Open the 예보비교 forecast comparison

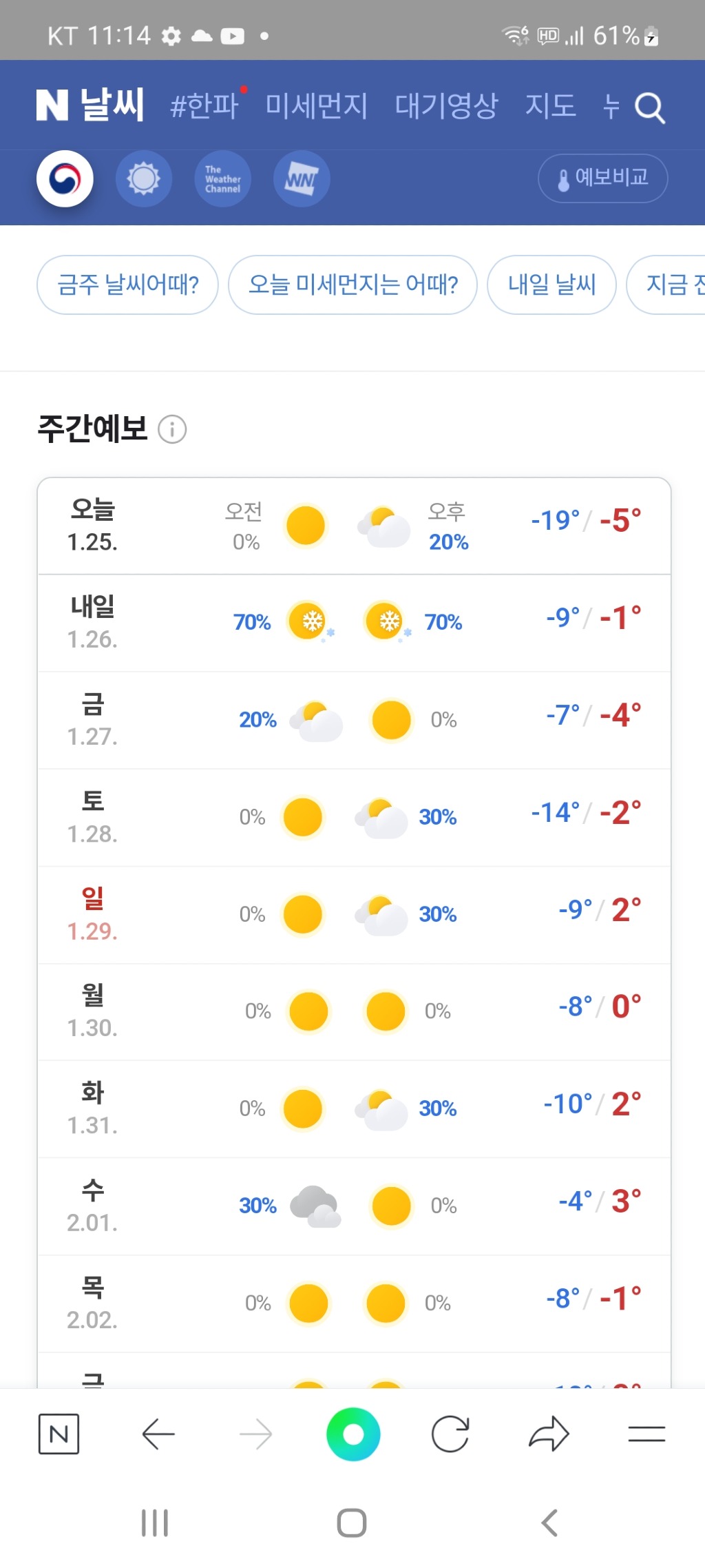pos(602,178)
